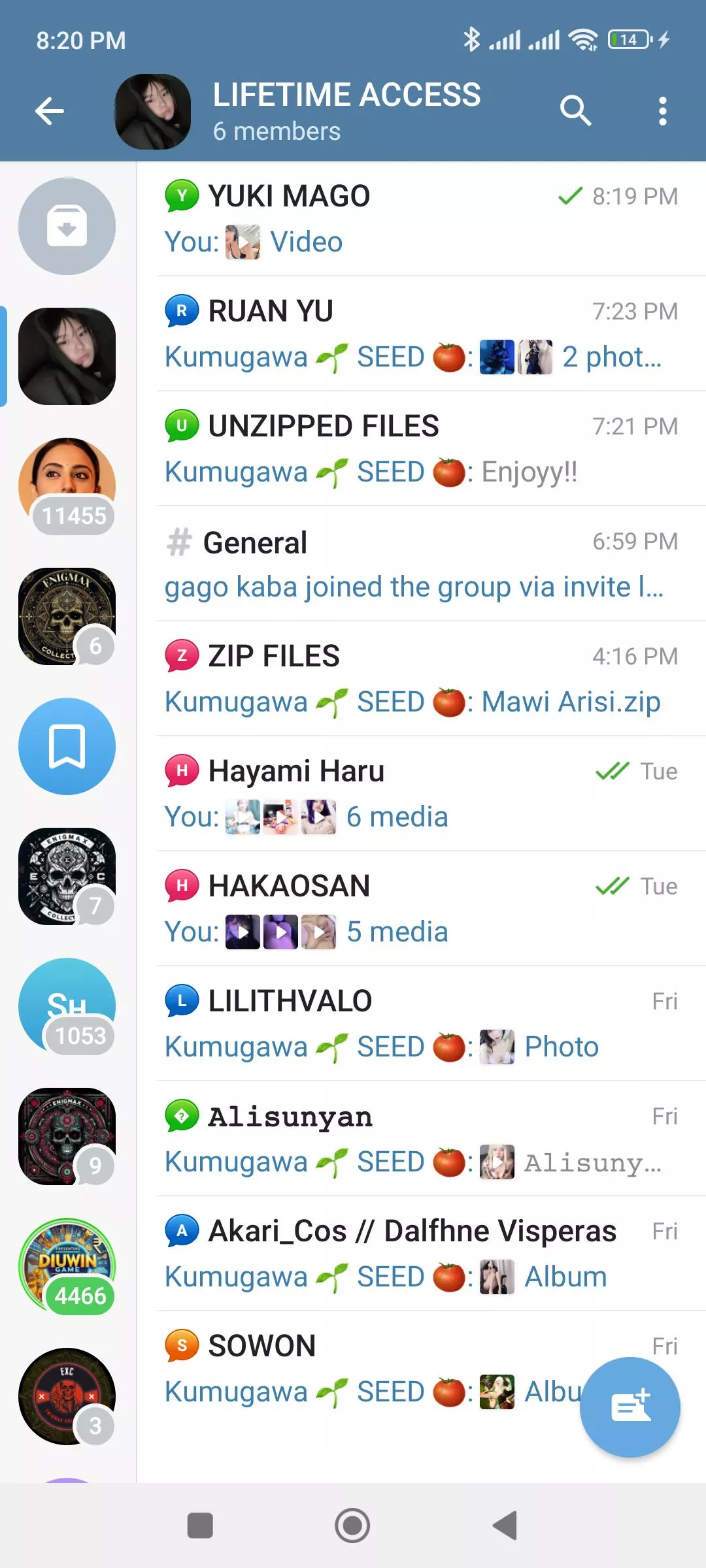Search within LIFETIME ACCESS group

pos(575,111)
